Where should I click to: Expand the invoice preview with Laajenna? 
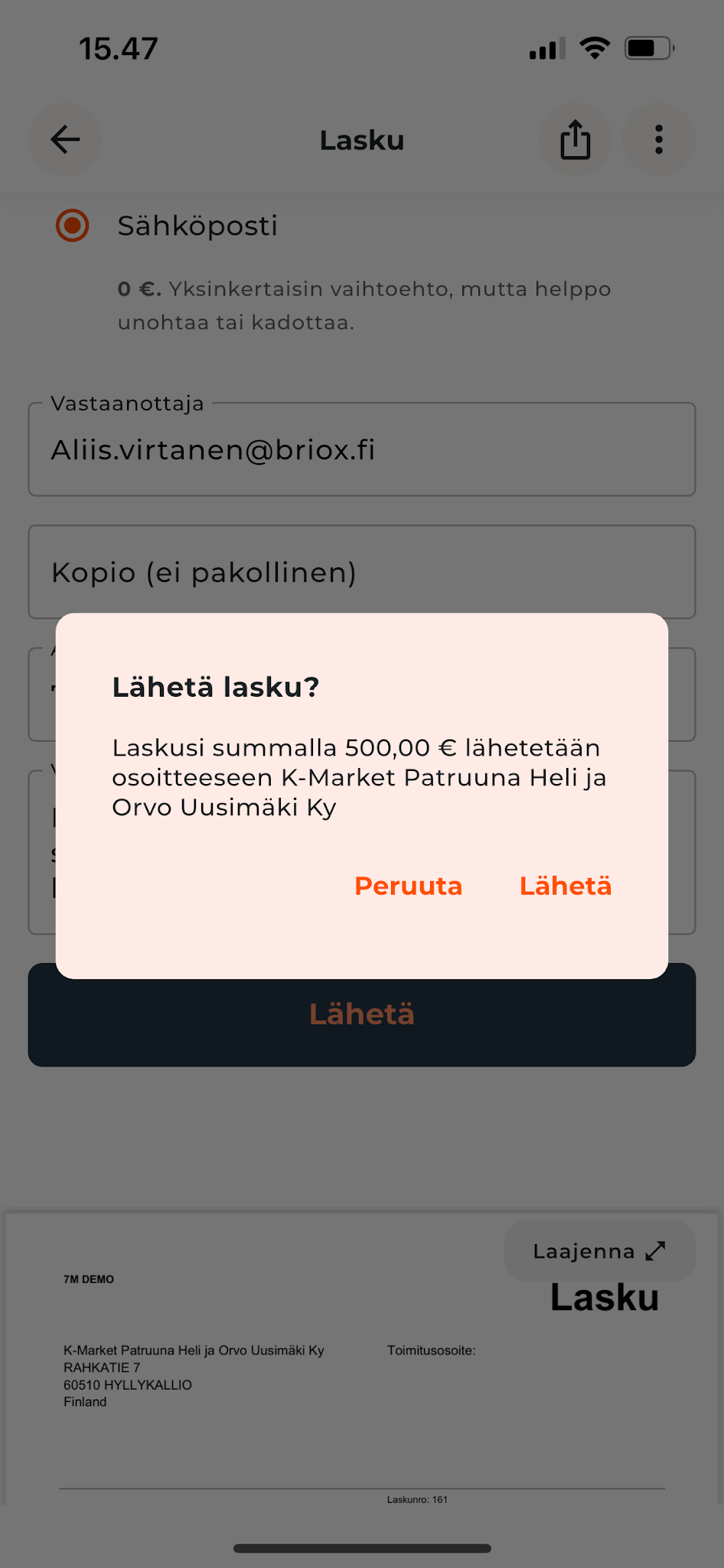(599, 1251)
